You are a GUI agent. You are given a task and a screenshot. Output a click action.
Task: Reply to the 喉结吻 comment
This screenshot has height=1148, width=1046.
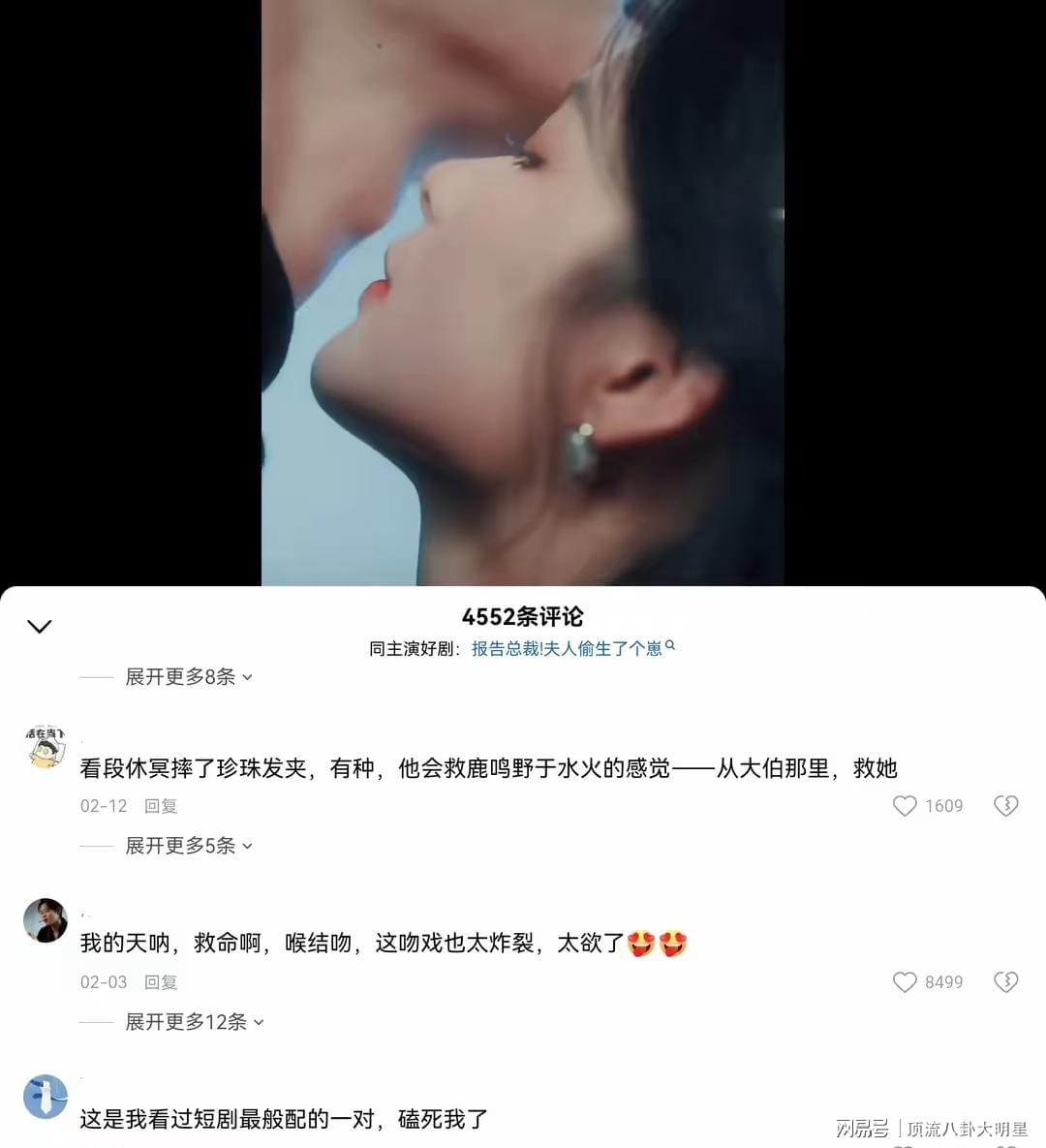[x=161, y=982]
